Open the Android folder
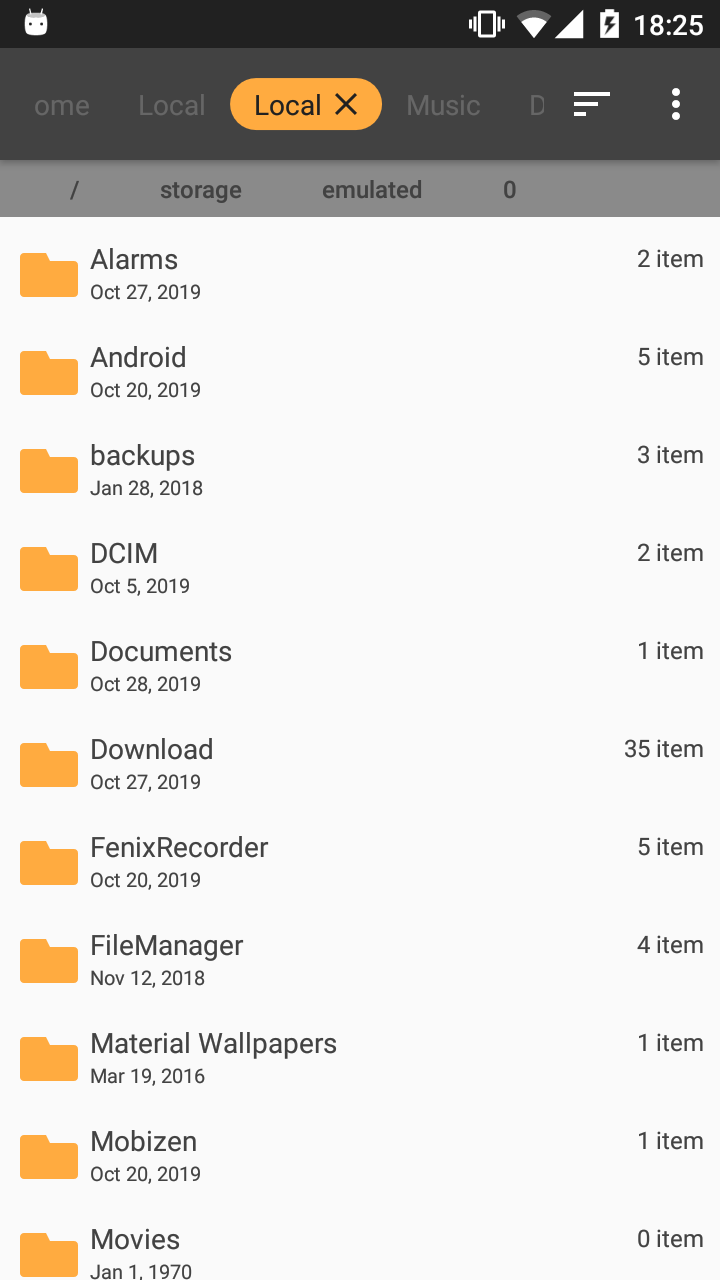 [x=360, y=372]
